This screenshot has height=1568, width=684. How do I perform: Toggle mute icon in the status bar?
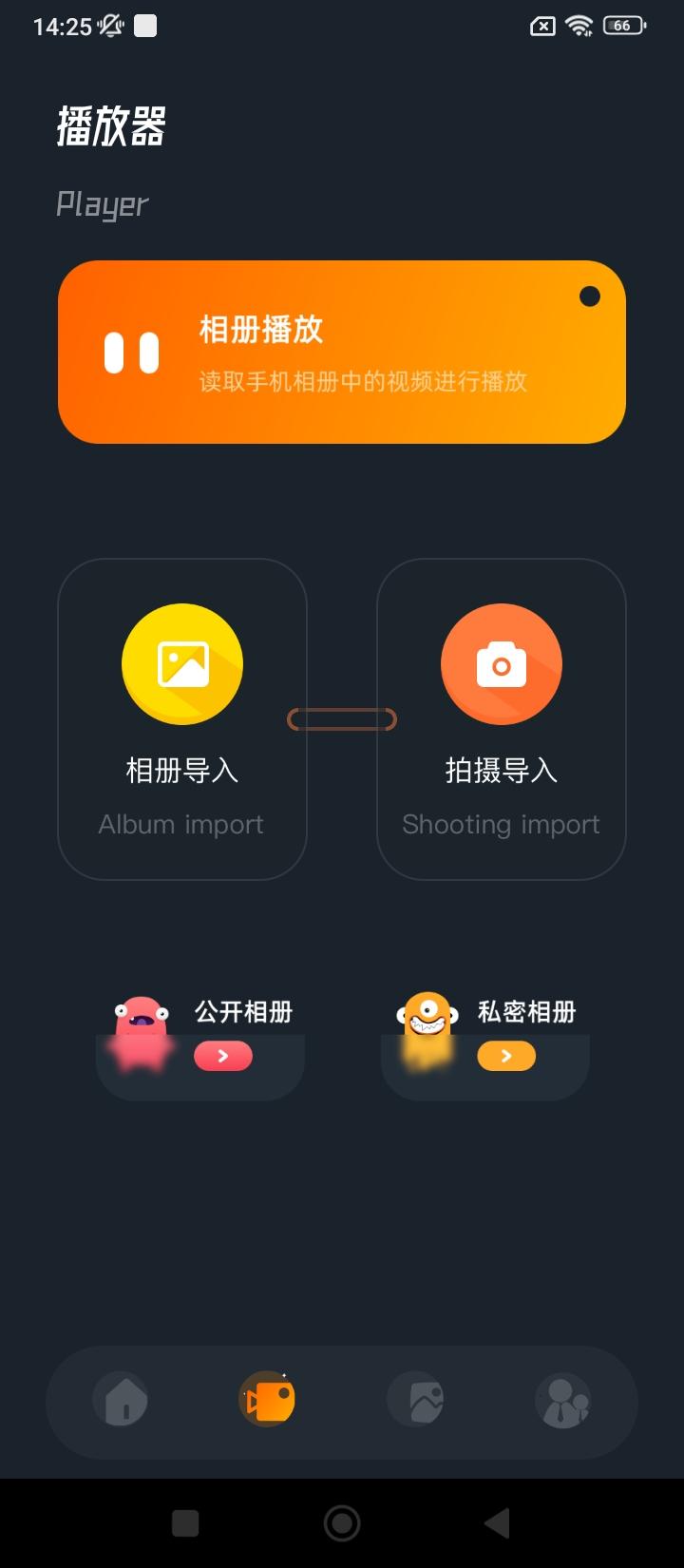click(109, 25)
